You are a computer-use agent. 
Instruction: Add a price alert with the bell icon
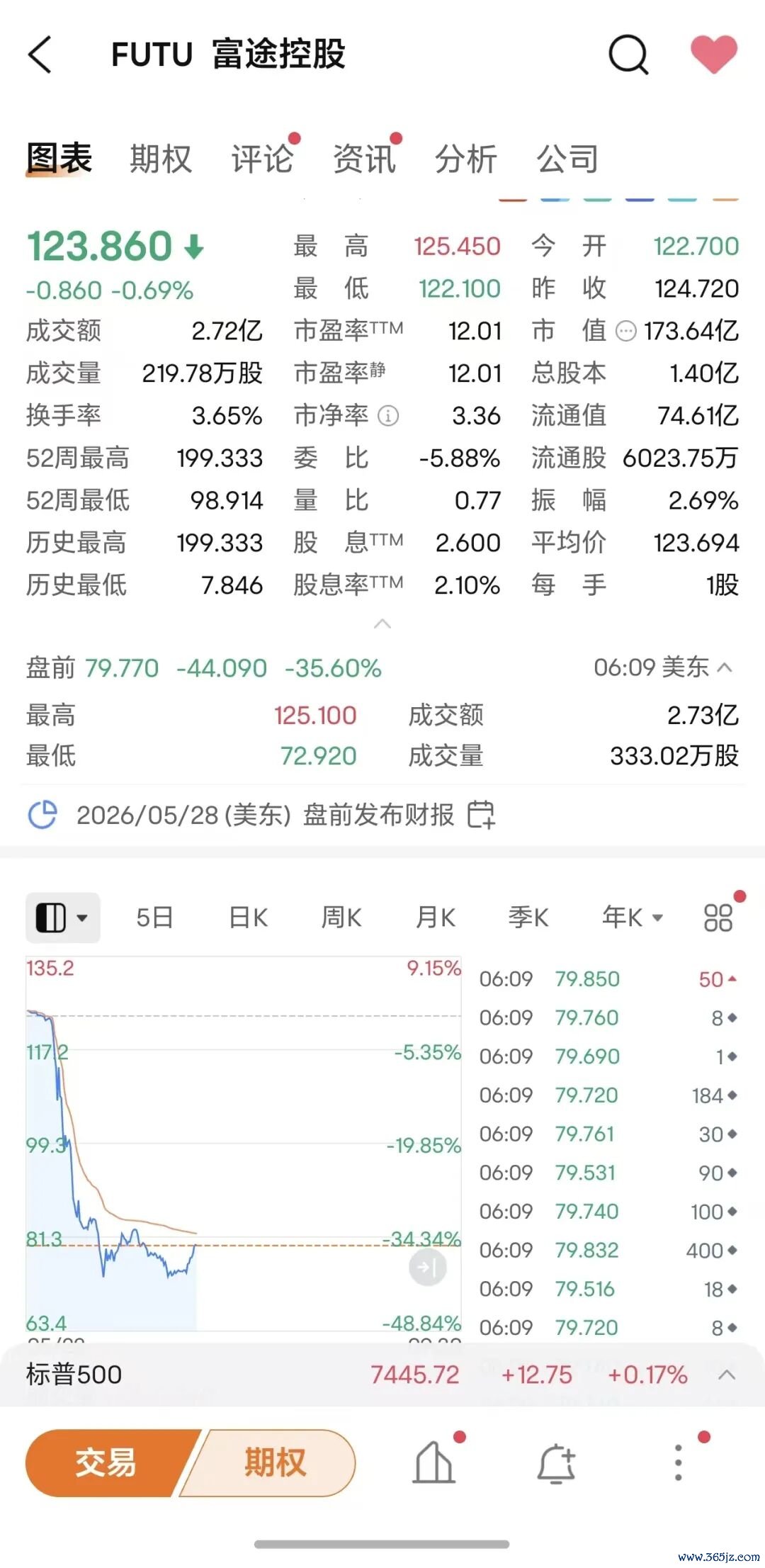[556, 1463]
